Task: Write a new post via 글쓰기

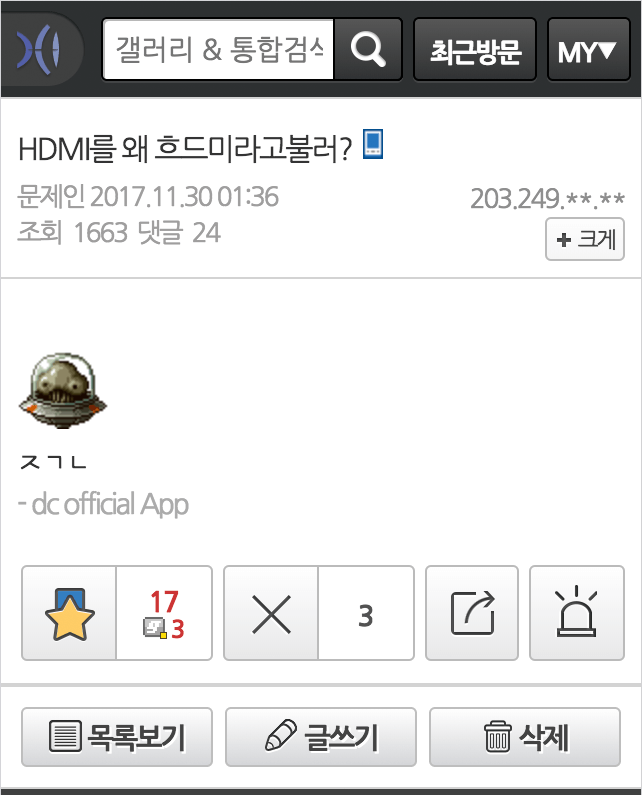Action: tap(320, 738)
